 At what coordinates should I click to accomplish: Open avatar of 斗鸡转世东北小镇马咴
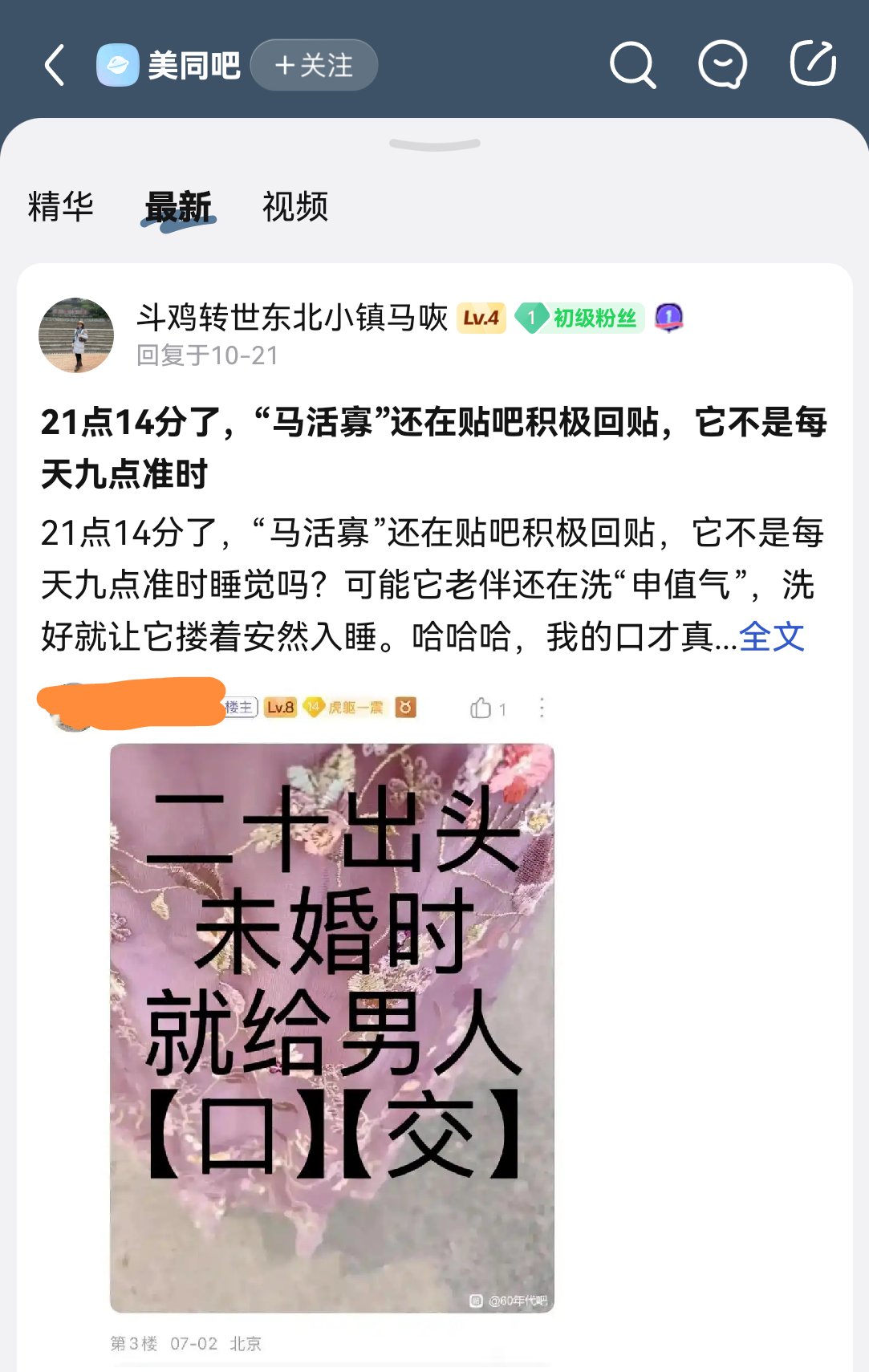coord(76,335)
